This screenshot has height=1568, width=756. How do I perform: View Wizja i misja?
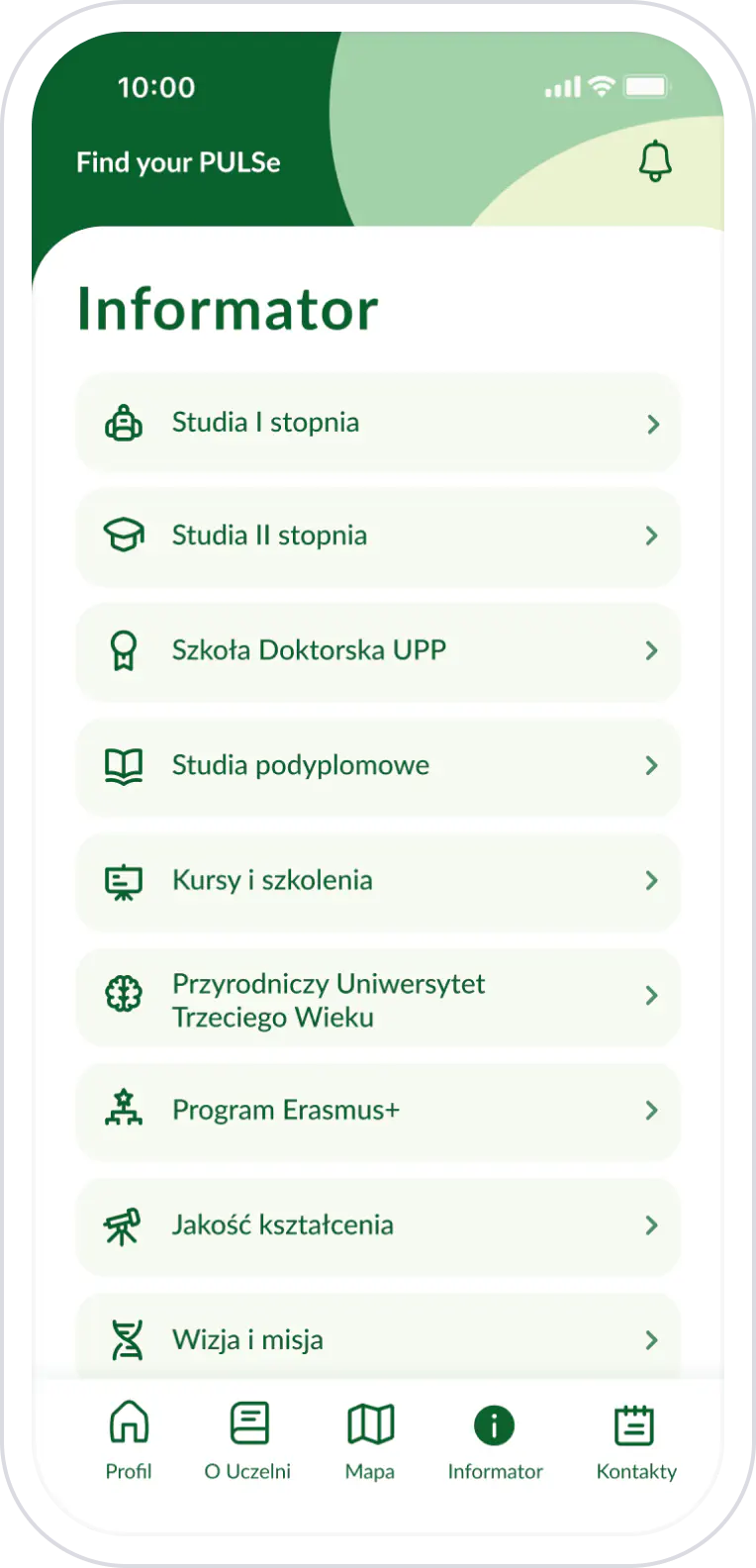(378, 1338)
